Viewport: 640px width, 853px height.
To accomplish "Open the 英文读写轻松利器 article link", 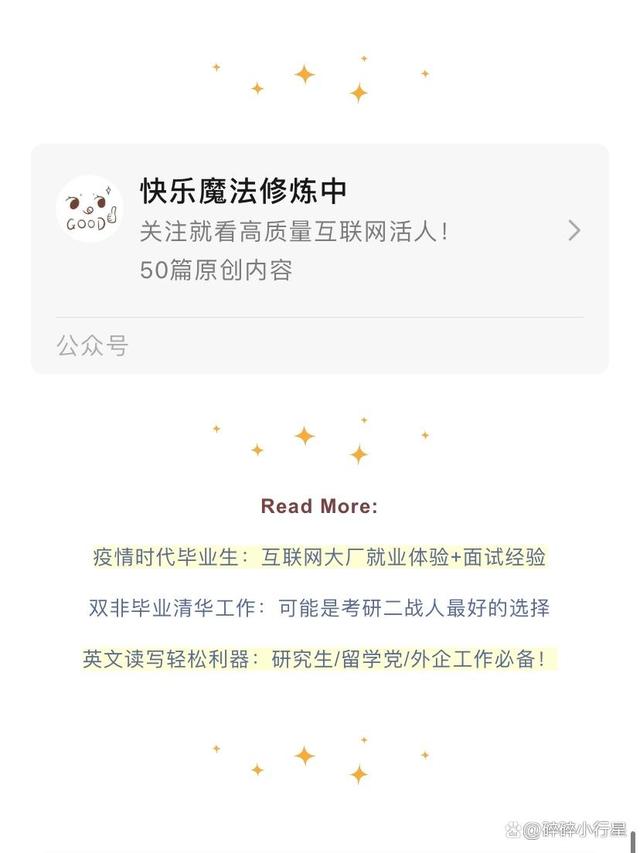I will 319,659.
